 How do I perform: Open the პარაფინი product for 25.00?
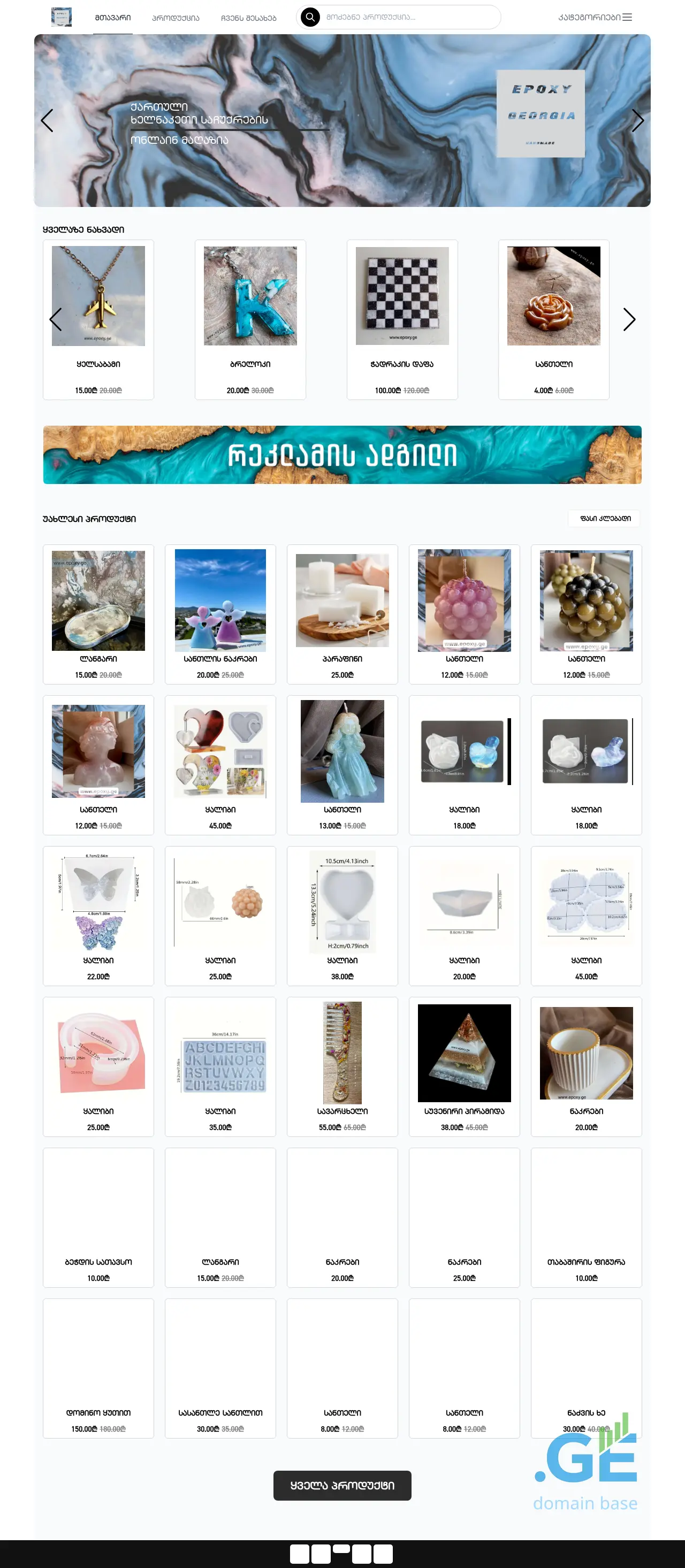click(x=342, y=613)
